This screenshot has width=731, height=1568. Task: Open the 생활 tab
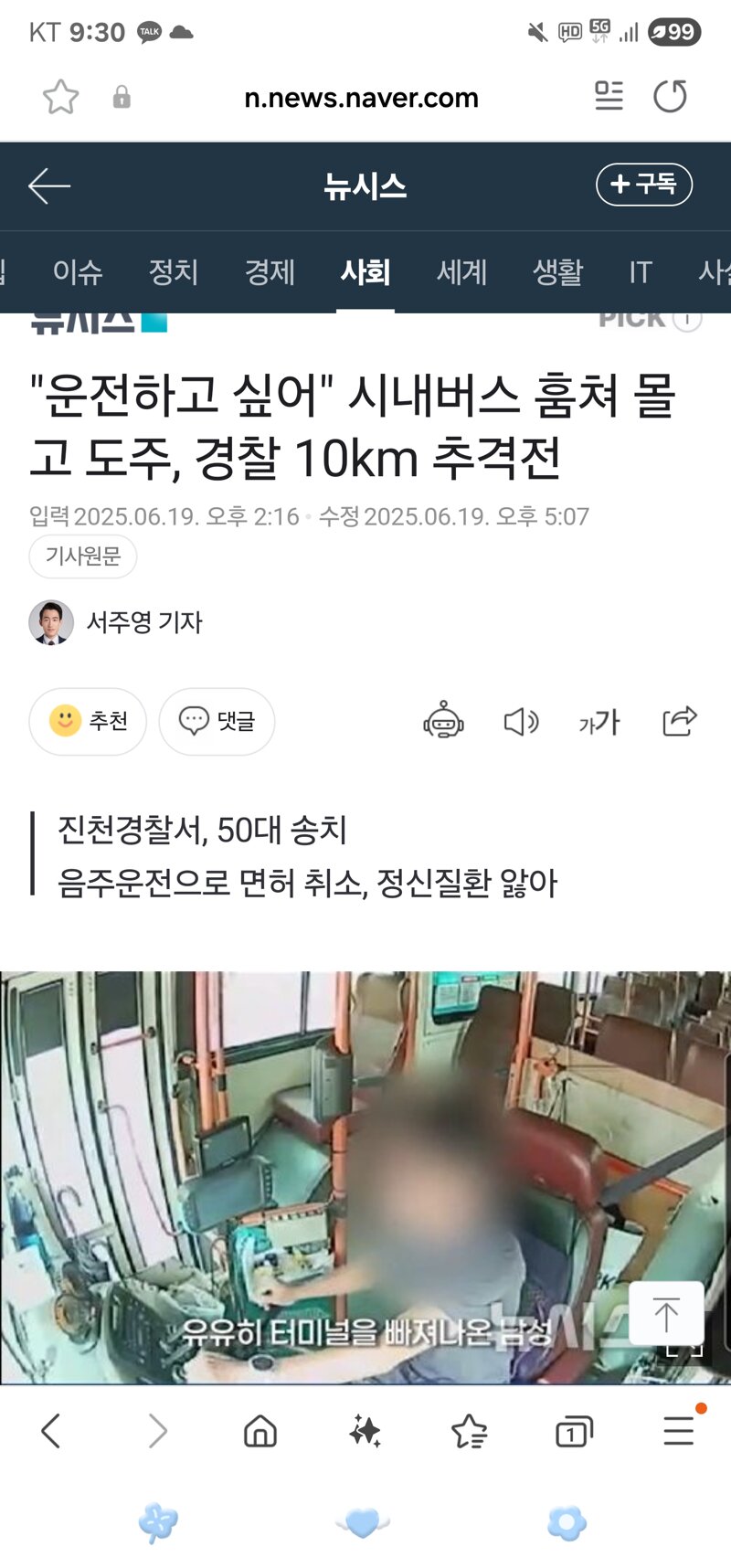coord(557,271)
